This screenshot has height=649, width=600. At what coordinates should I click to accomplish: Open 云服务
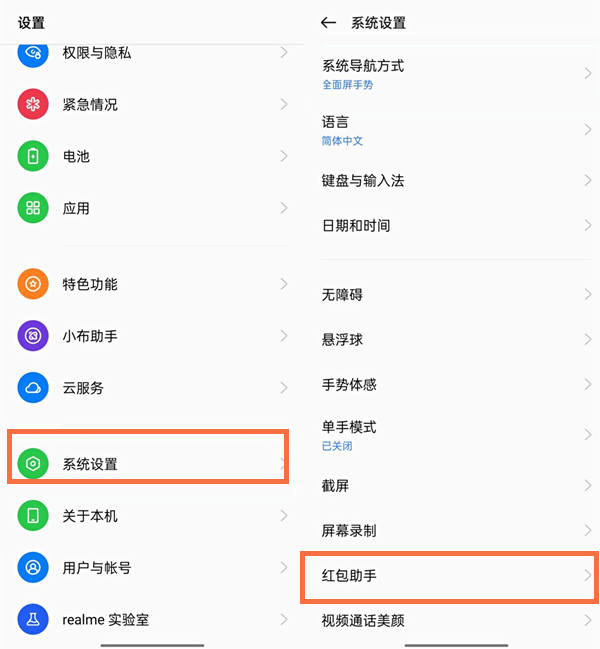152,387
